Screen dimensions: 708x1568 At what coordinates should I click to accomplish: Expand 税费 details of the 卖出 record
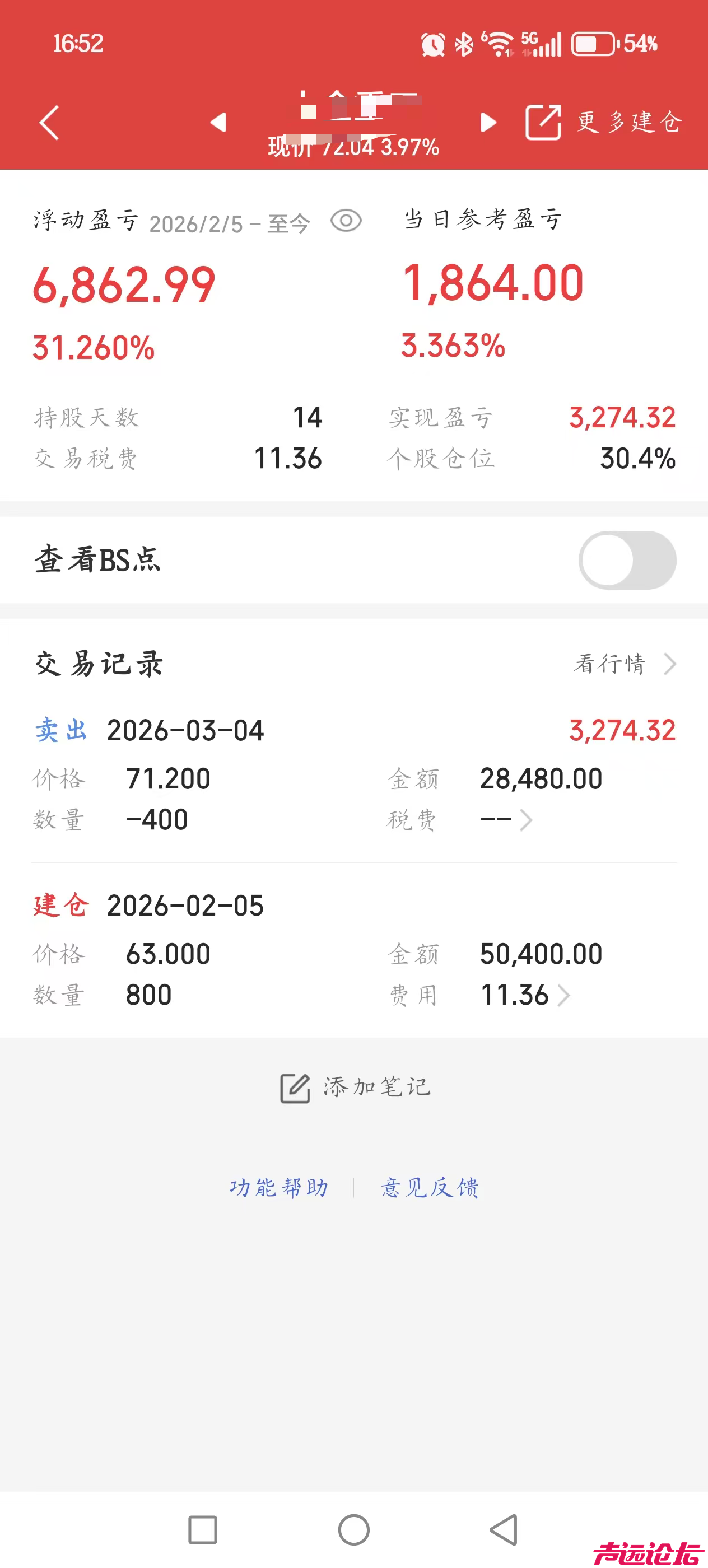click(x=506, y=820)
